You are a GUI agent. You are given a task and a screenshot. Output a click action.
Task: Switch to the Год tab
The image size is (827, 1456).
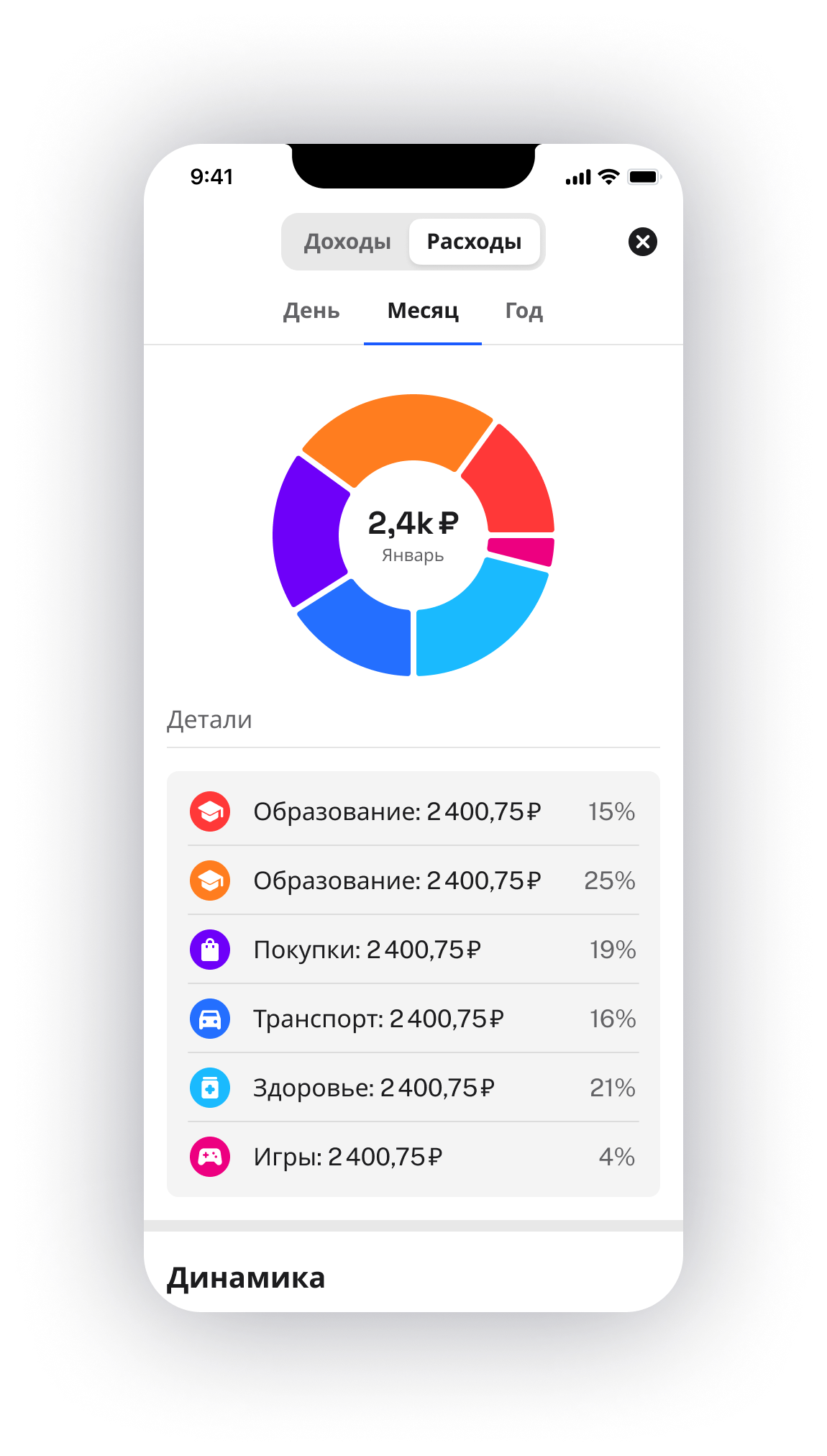pyautogui.click(x=524, y=311)
